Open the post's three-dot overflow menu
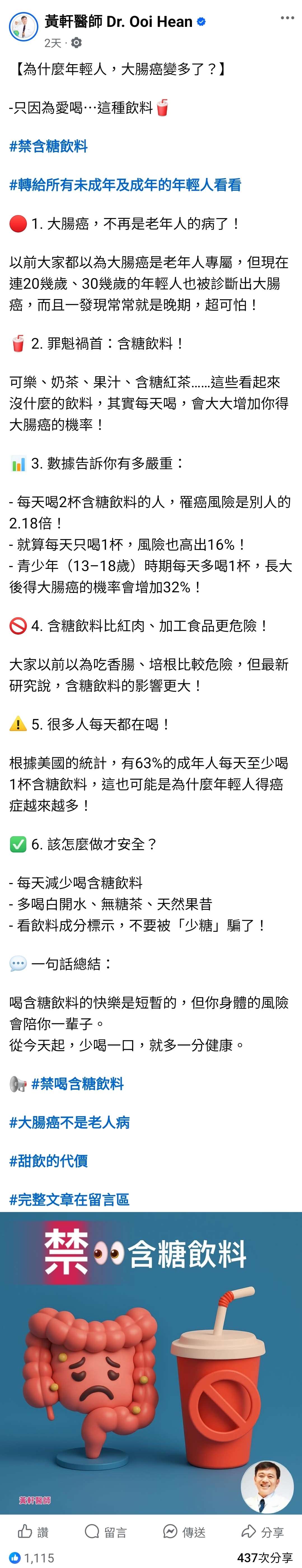 pyautogui.click(x=287, y=18)
